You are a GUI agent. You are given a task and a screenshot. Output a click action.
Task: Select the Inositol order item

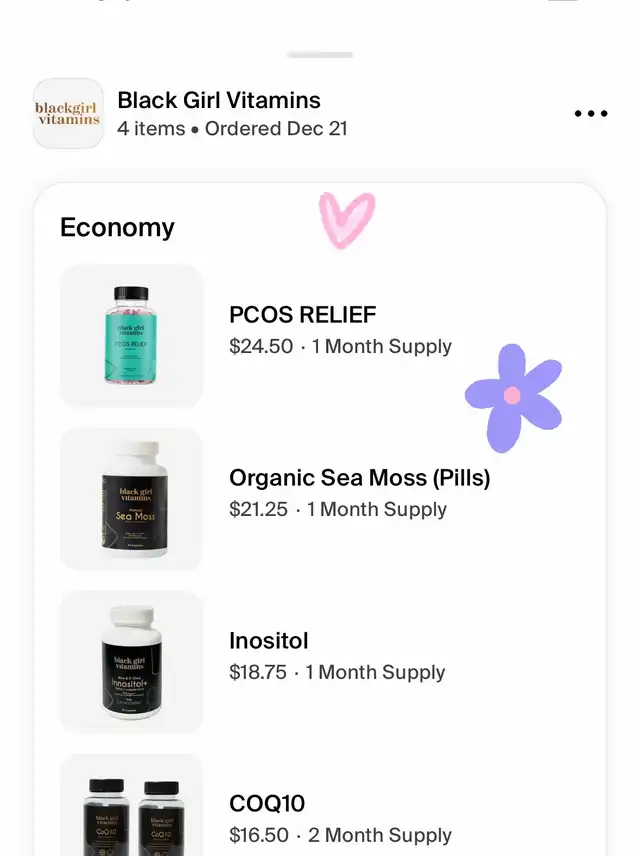coord(269,642)
